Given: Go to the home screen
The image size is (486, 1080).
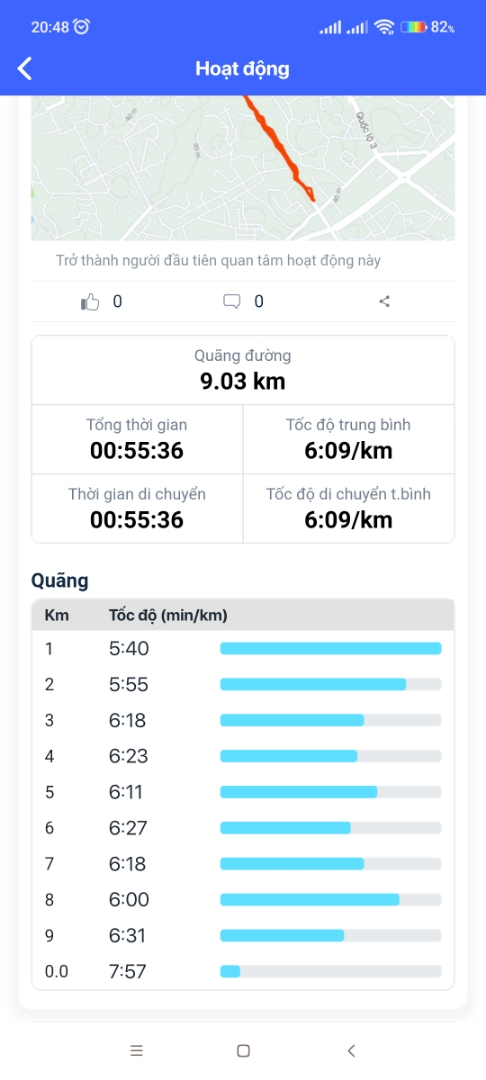Looking at the screenshot, I should [x=243, y=1050].
